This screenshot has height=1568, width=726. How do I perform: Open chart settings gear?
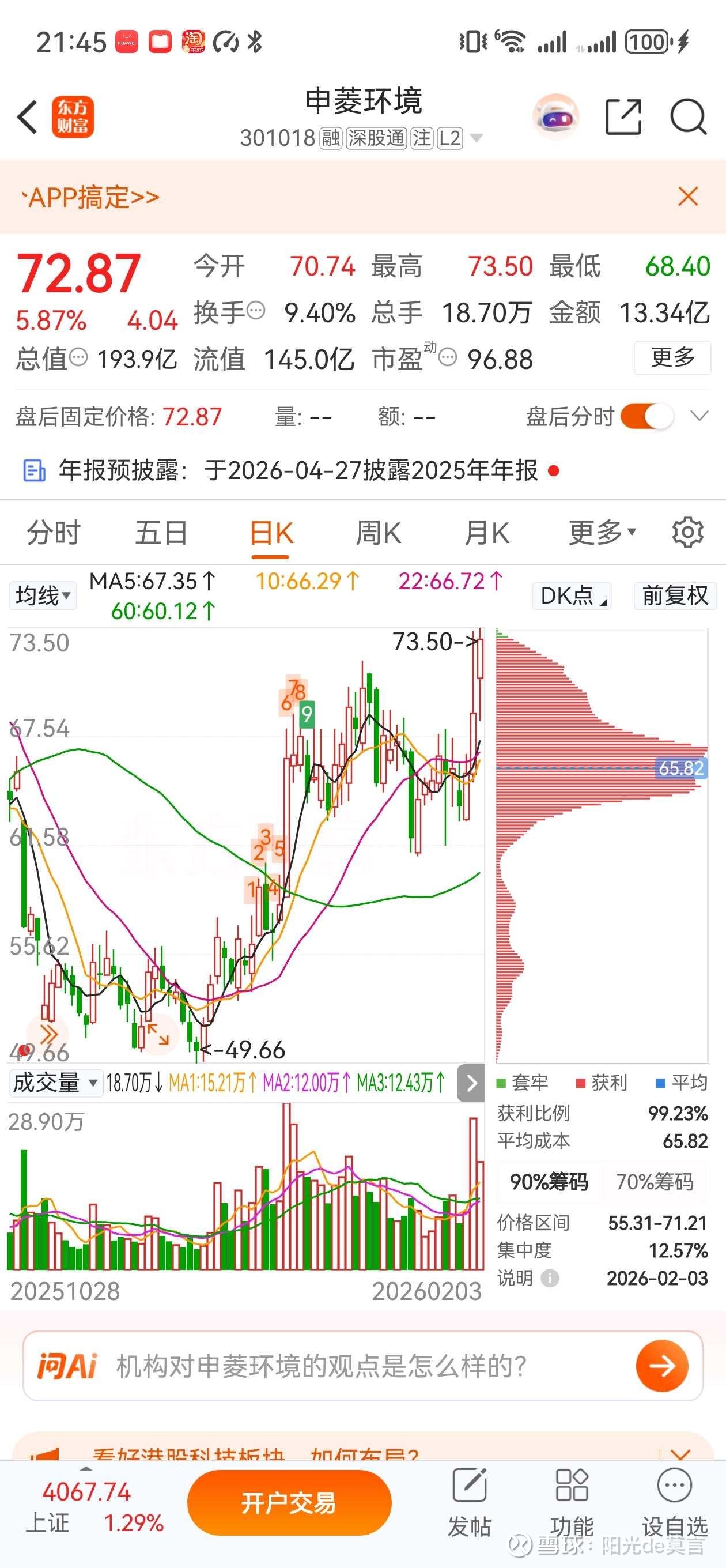(687, 533)
